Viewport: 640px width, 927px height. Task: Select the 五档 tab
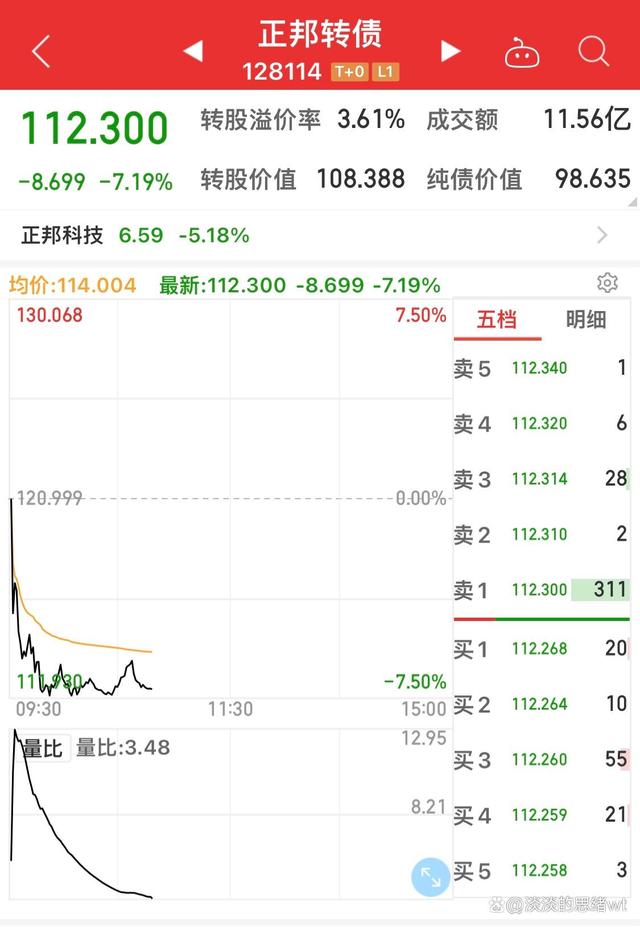496,320
